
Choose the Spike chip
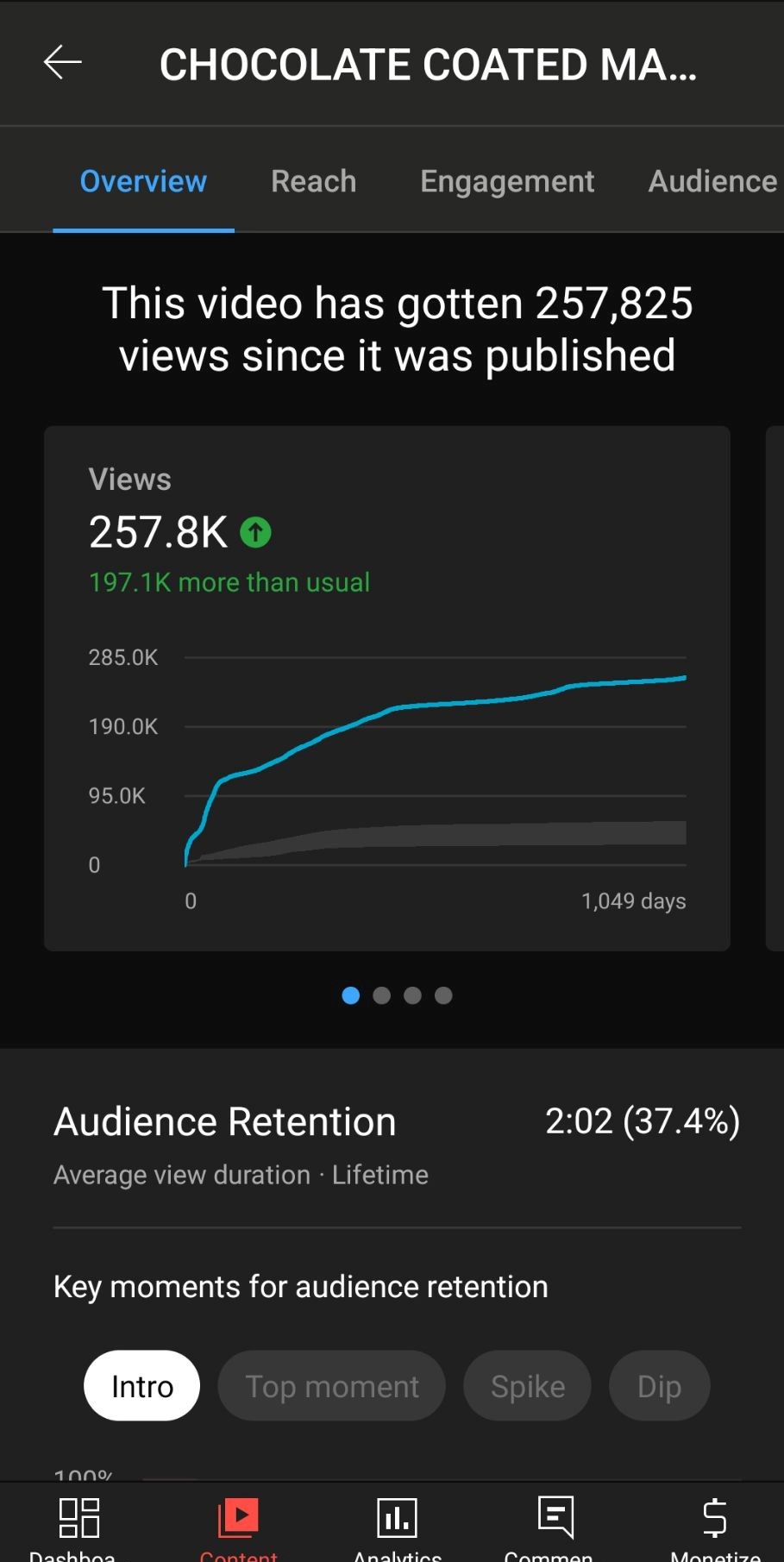(x=528, y=1385)
